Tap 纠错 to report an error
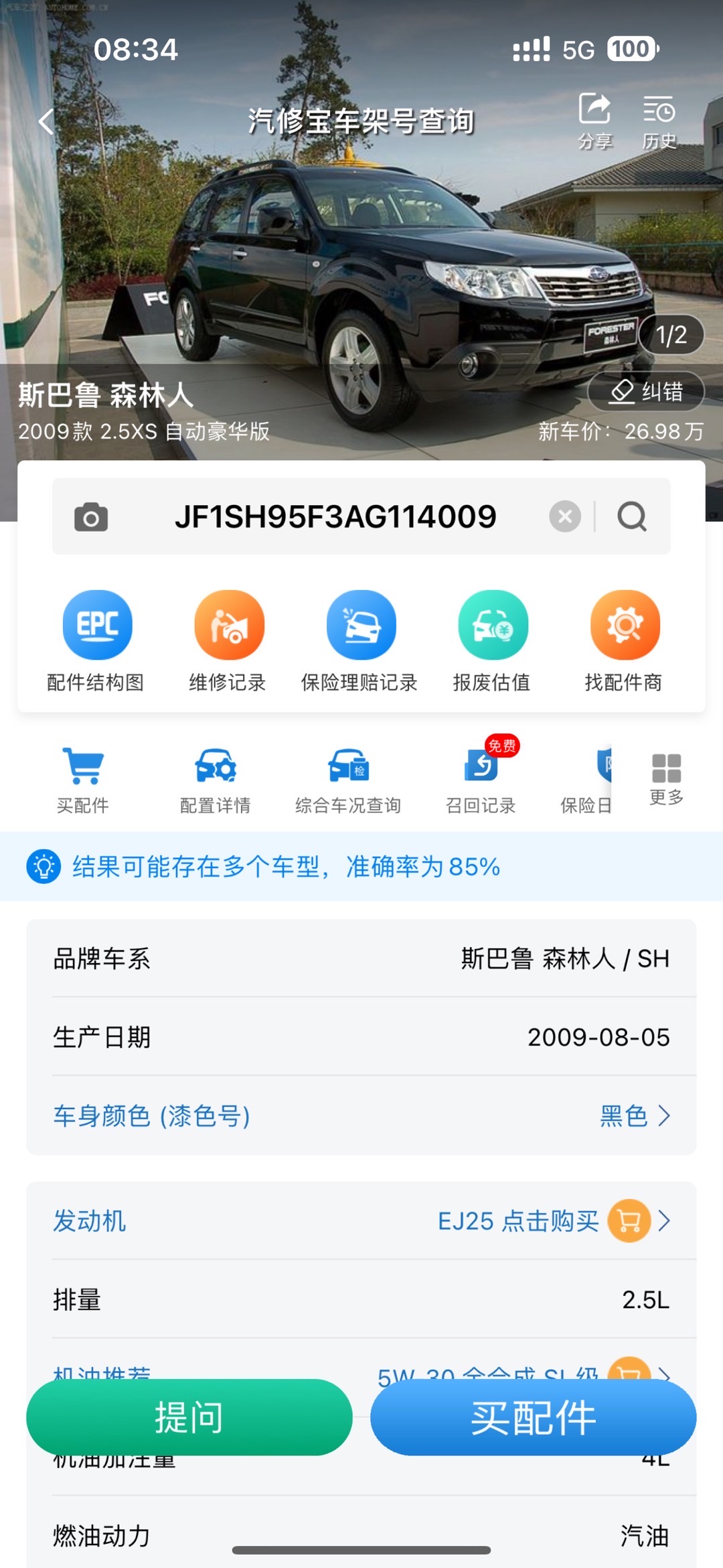The width and height of the screenshot is (723, 1568). pyautogui.click(x=646, y=391)
